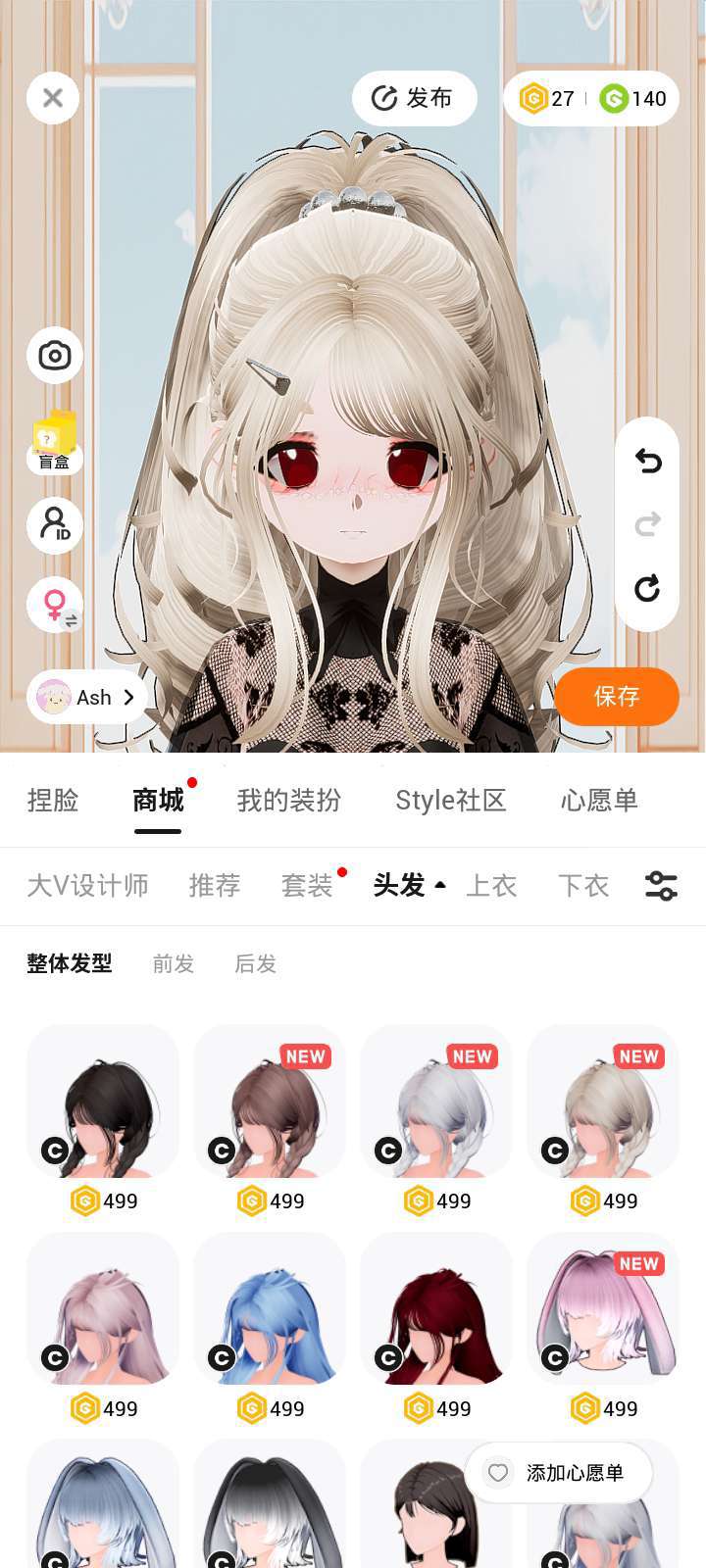706x1568 pixels.
Task: Open the avatar ID icon
Action: (x=55, y=524)
